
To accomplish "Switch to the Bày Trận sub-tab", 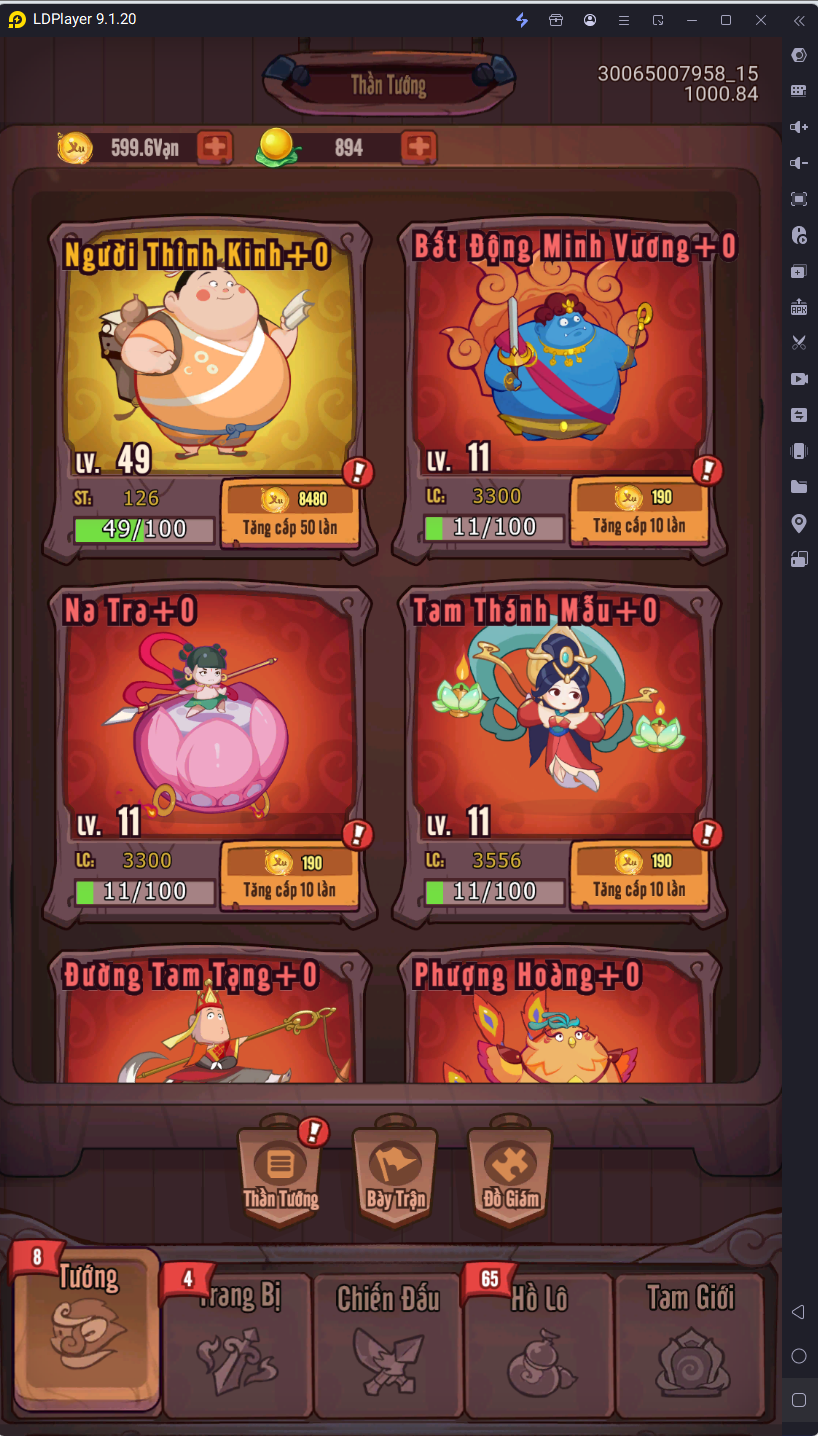I will point(396,1172).
